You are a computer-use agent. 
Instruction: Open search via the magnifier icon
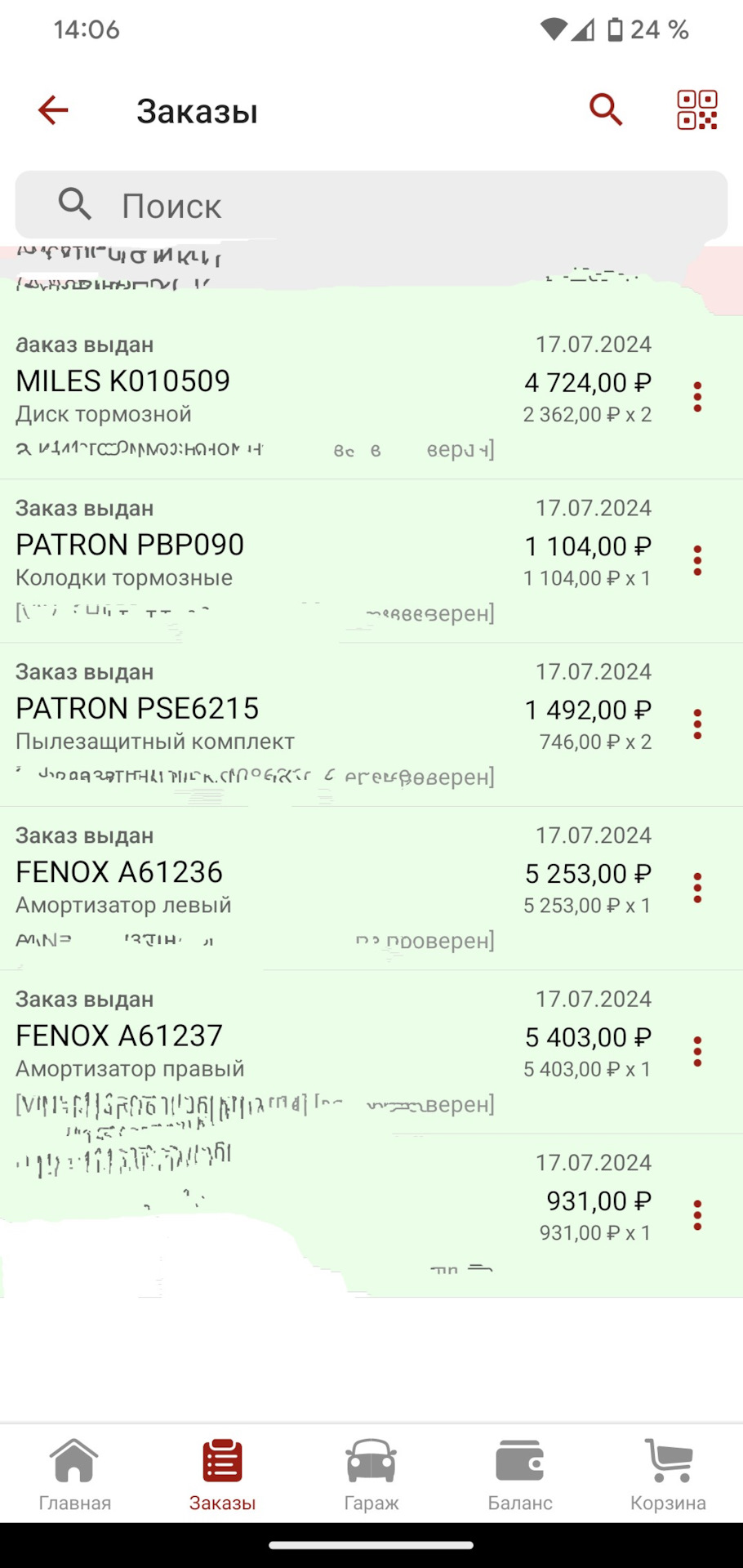click(x=606, y=110)
